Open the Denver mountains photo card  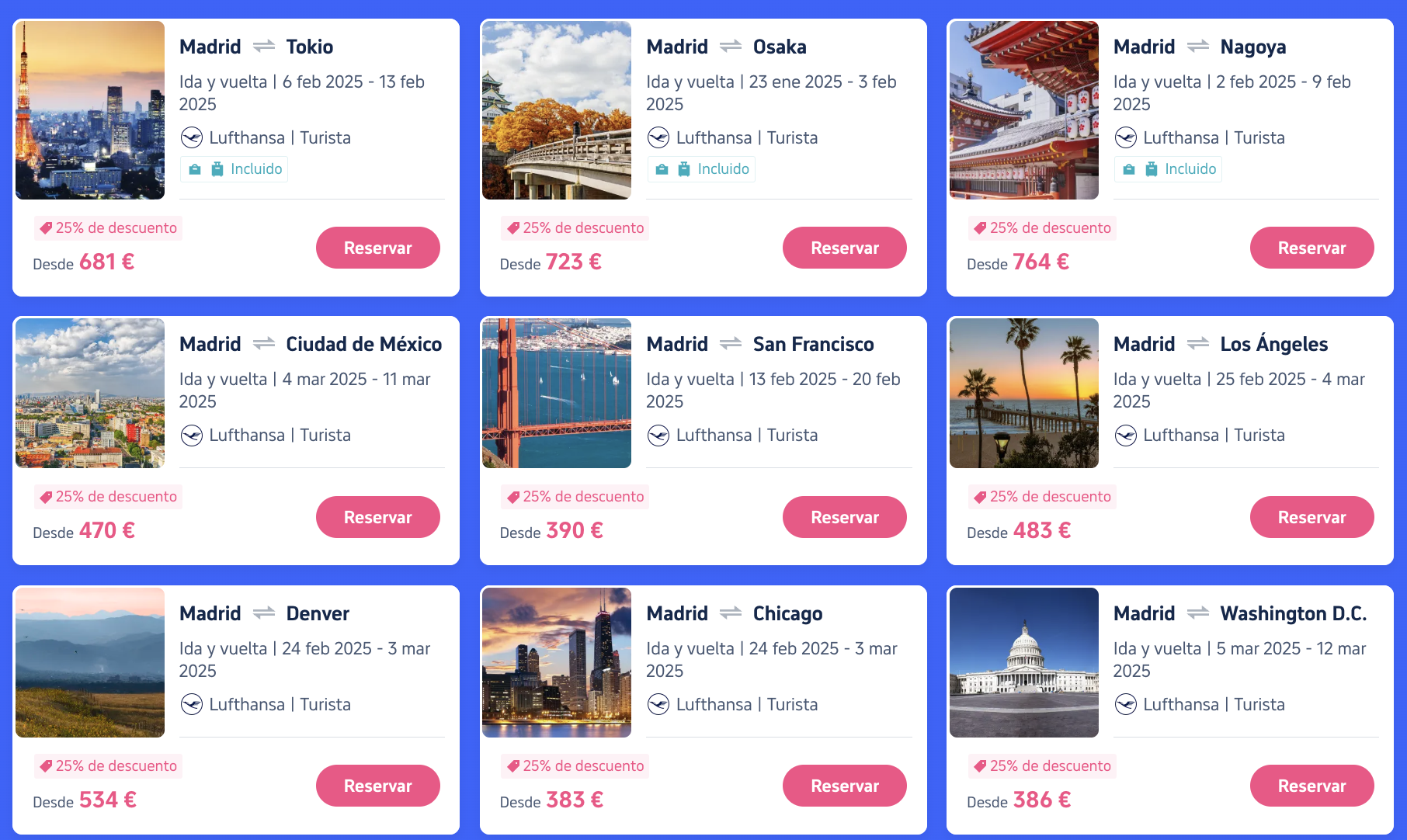pos(90,662)
